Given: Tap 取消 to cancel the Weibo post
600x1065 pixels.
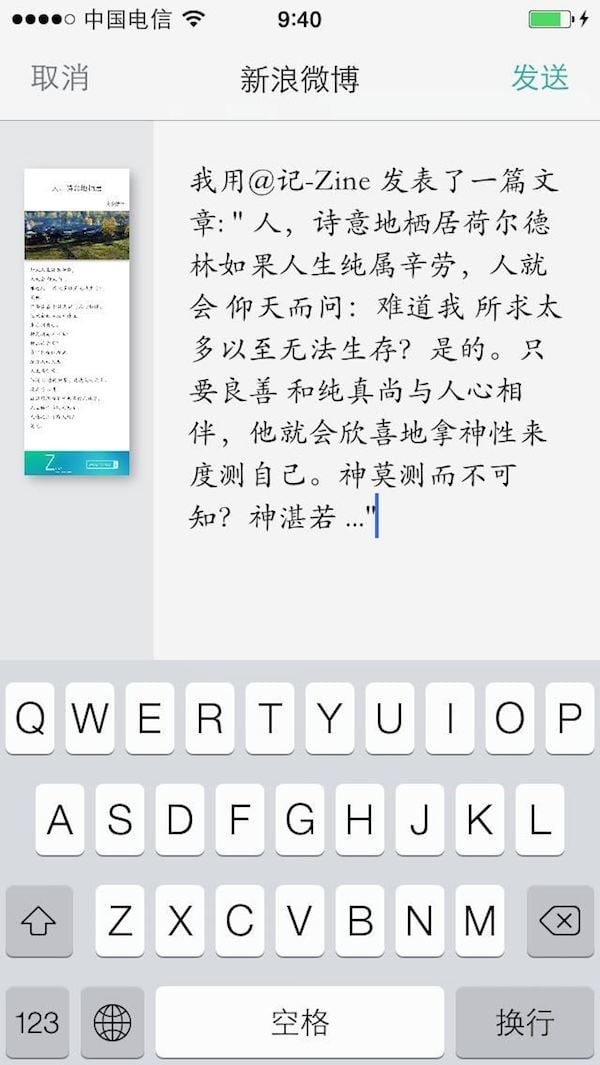Looking at the screenshot, I should (59, 78).
